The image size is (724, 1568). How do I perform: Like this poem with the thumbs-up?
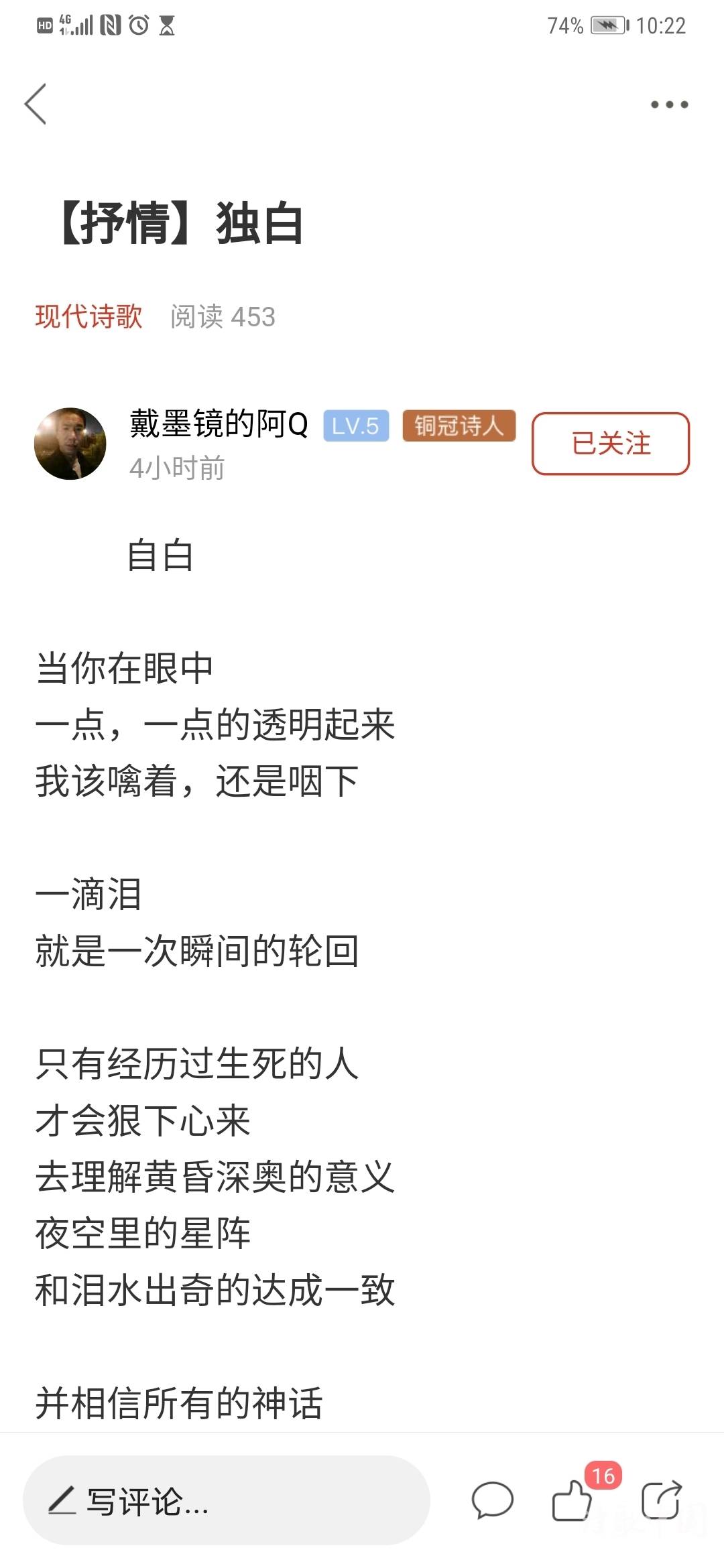[x=572, y=1500]
